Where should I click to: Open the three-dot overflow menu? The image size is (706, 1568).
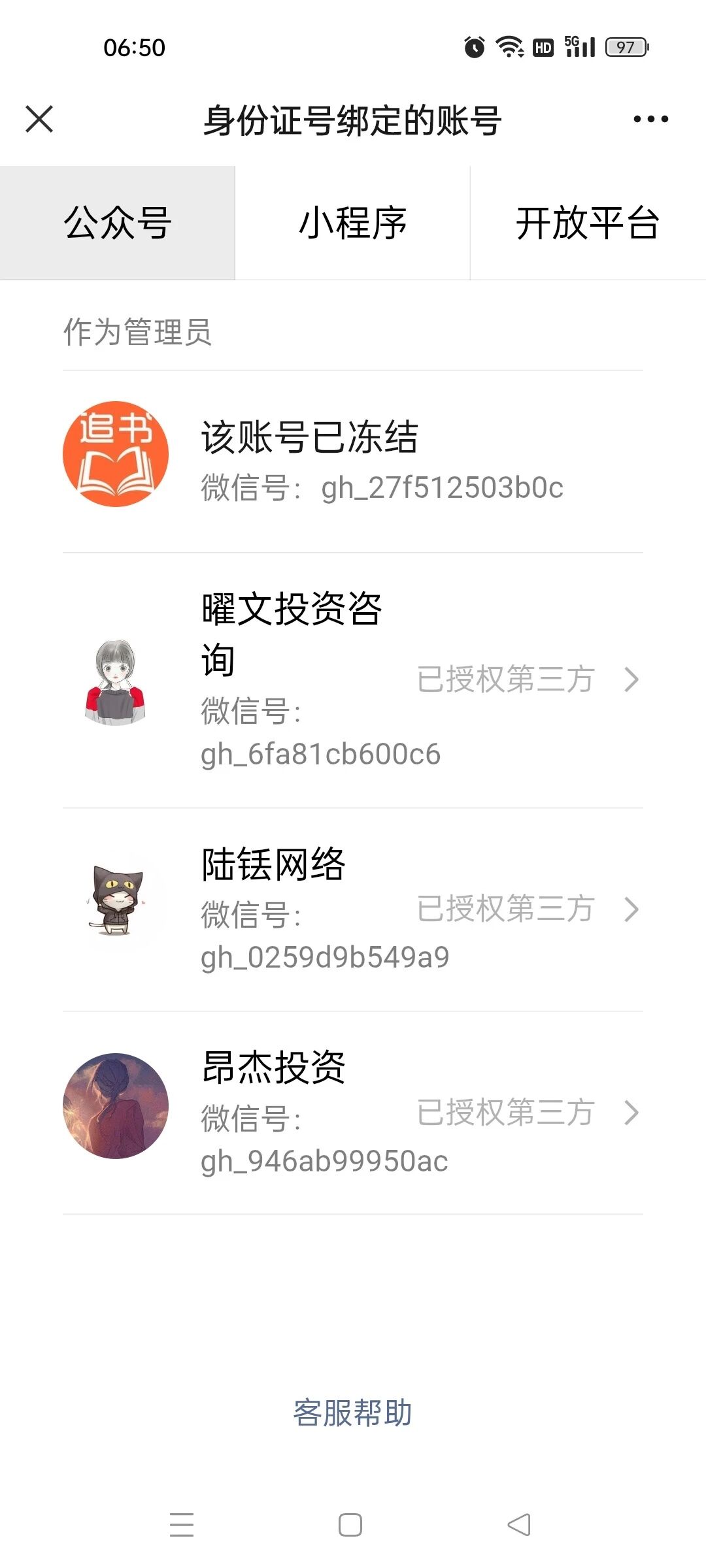click(650, 119)
